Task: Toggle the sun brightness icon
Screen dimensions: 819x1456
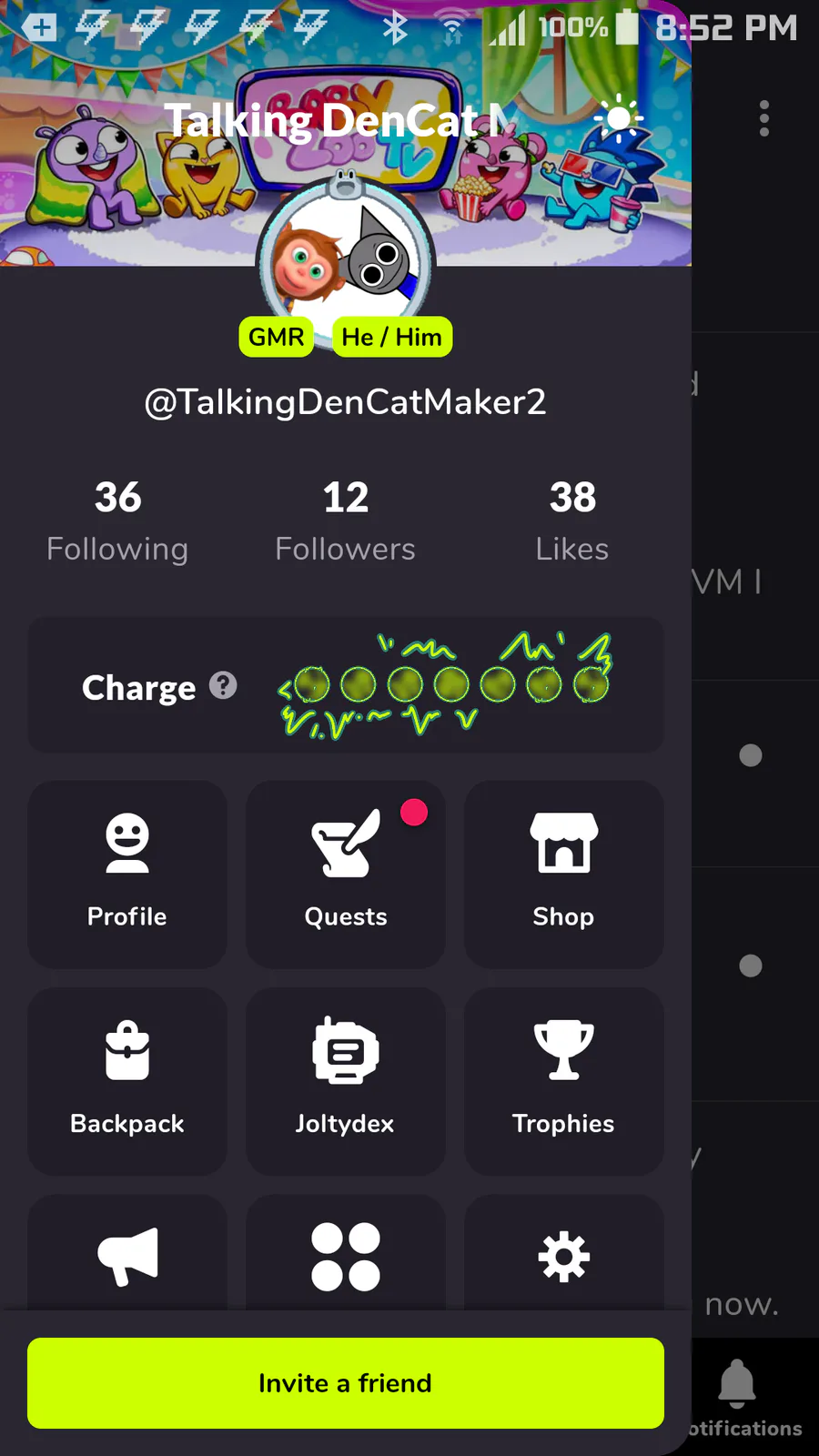Action: pyautogui.click(x=619, y=118)
